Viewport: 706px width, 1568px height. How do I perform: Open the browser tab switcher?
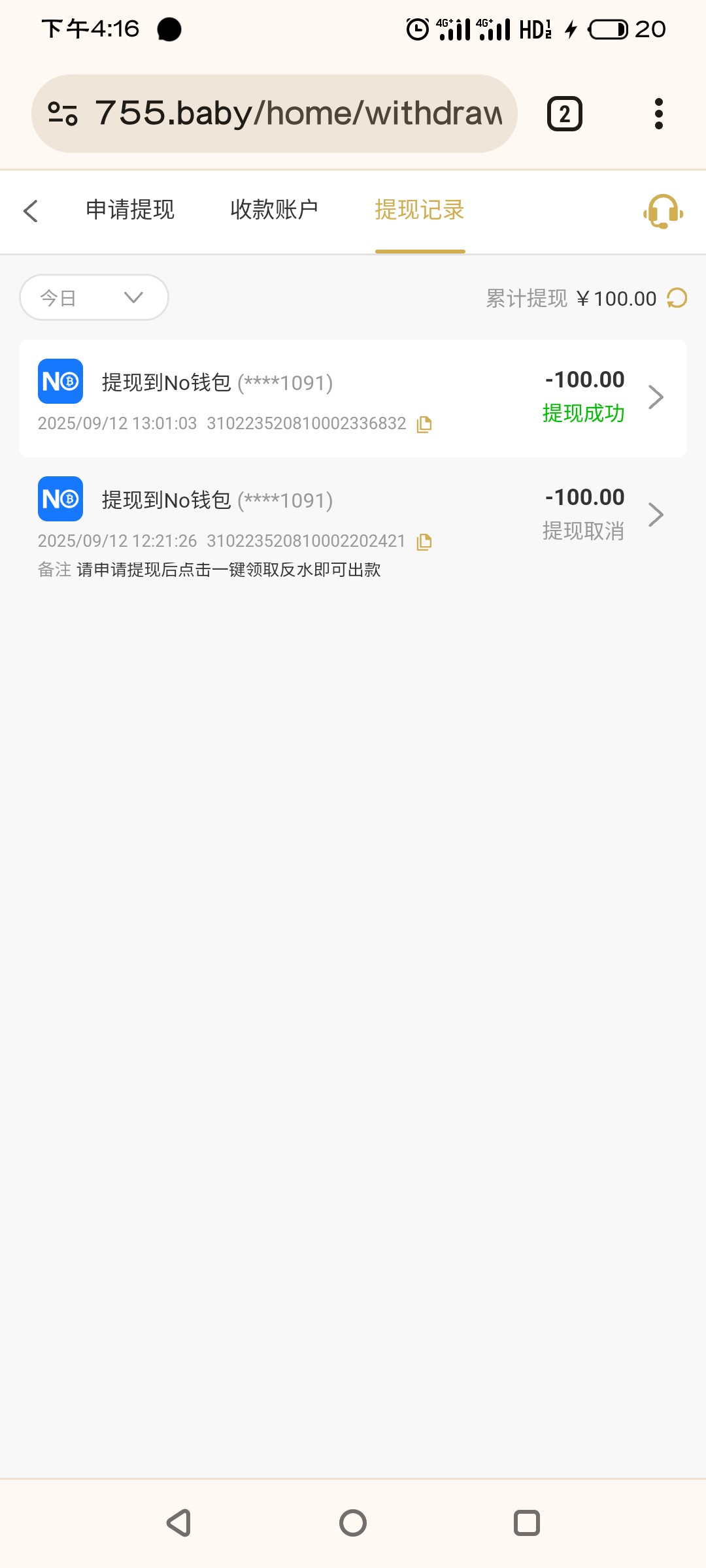pos(564,114)
